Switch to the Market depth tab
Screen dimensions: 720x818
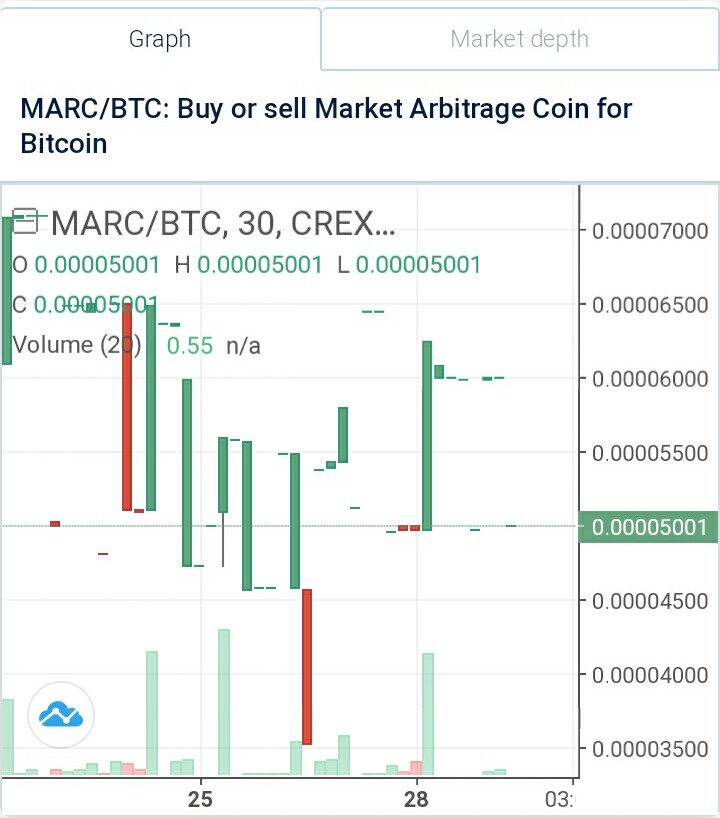point(519,40)
